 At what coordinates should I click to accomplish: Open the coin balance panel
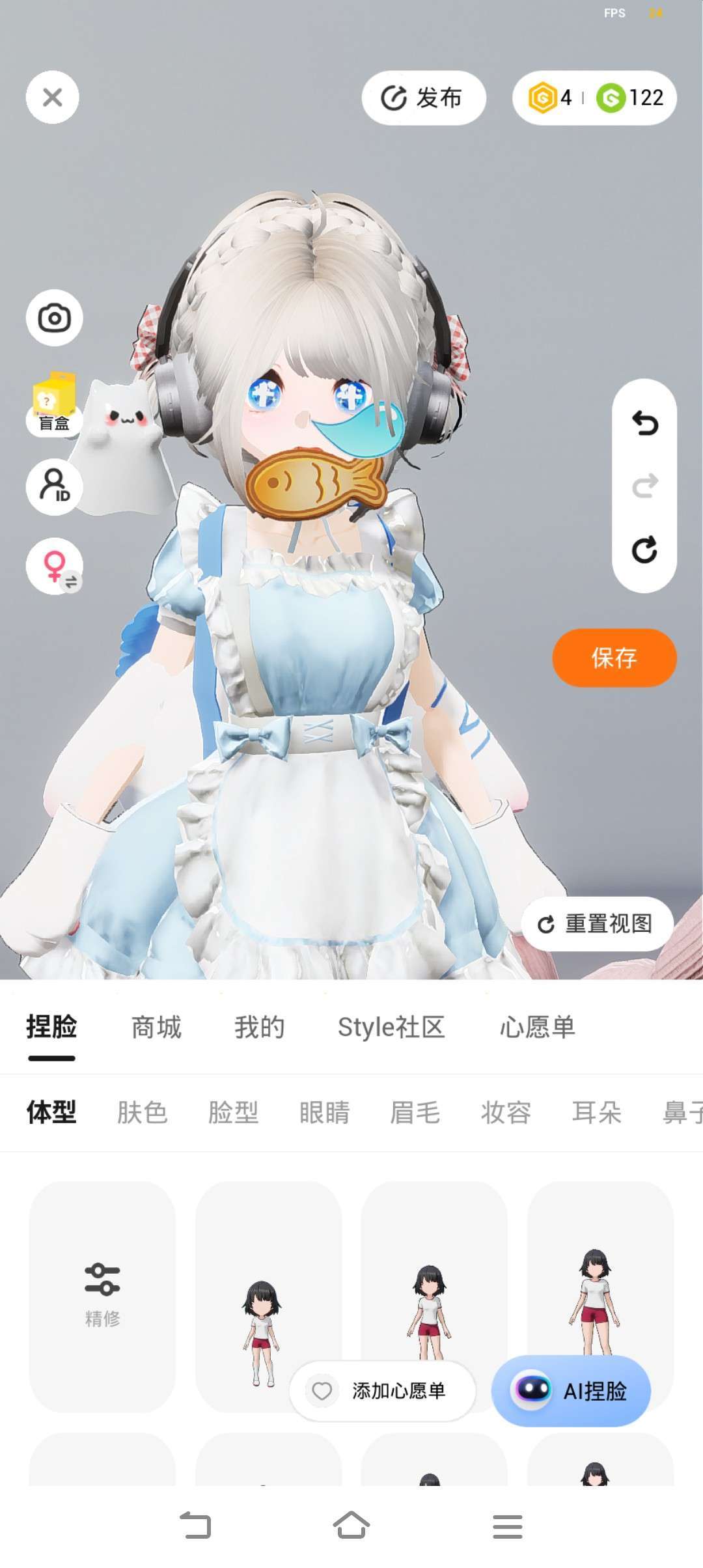[x=594, y=98]
